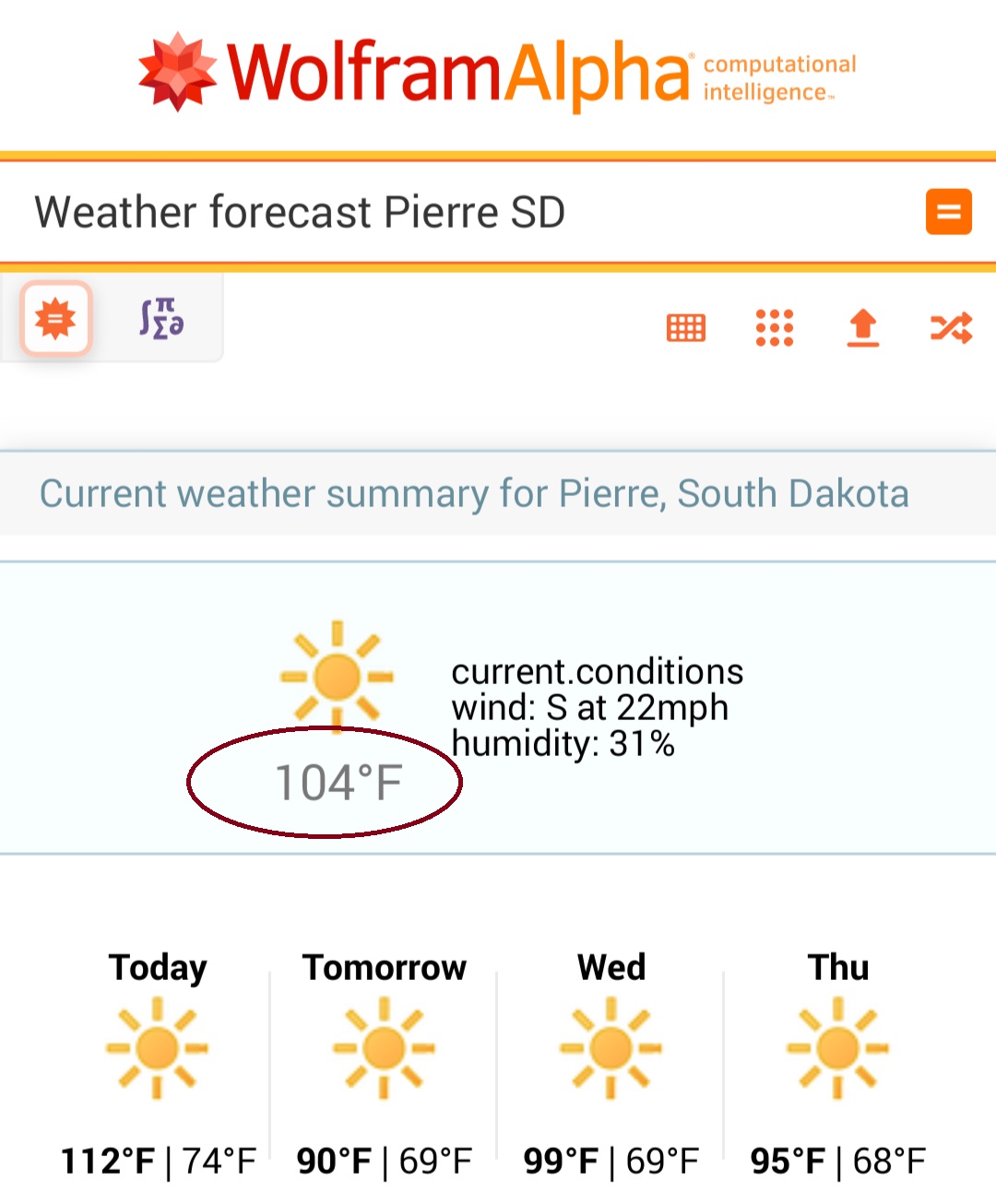Select the sun icon for Today

(157, 1046)
